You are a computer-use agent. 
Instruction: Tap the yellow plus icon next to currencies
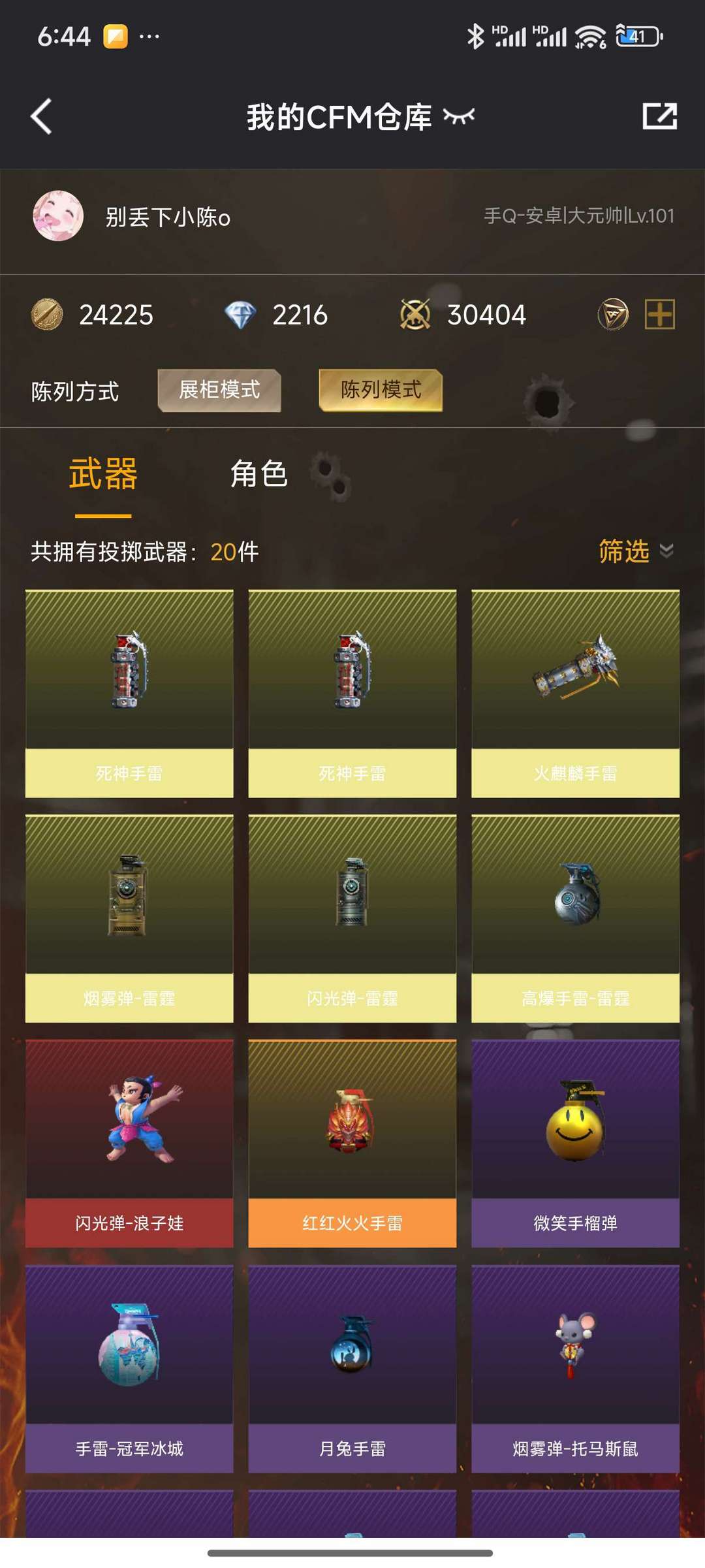pyautogui.click(x=659, y=315)
